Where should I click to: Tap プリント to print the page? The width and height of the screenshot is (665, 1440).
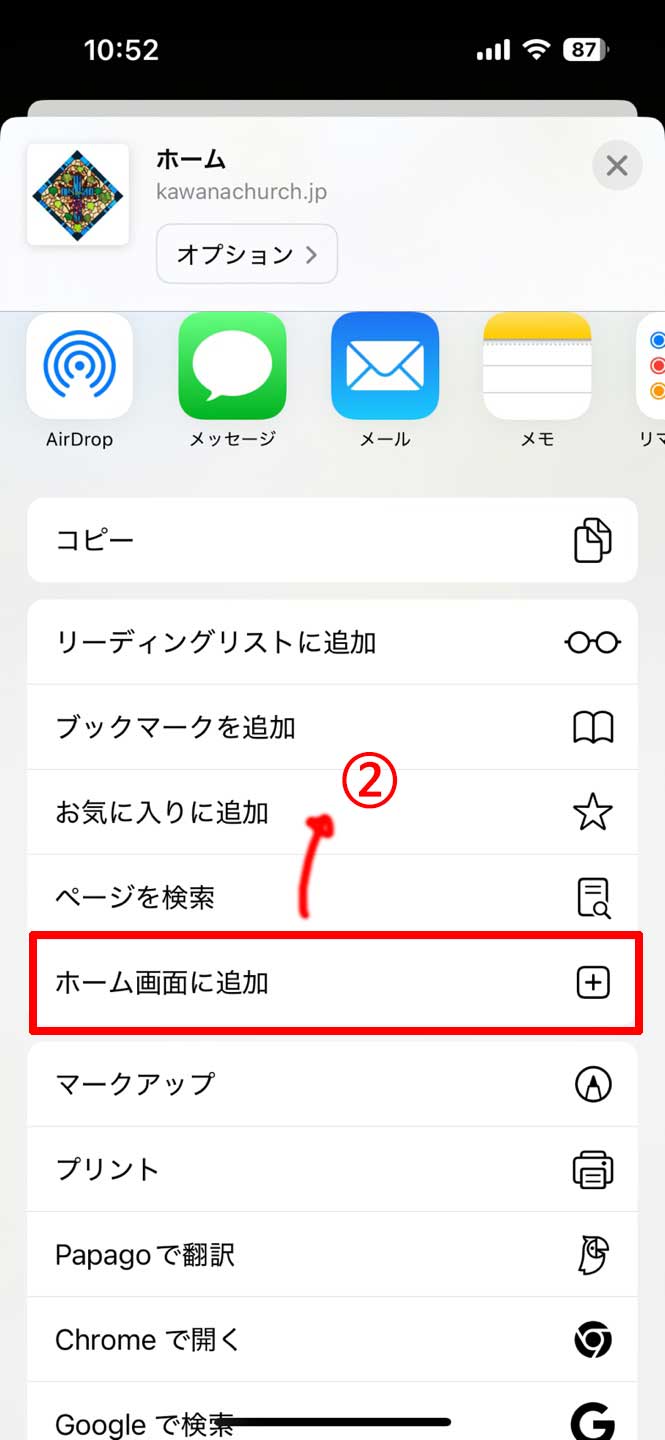[x=332, y=1169]
